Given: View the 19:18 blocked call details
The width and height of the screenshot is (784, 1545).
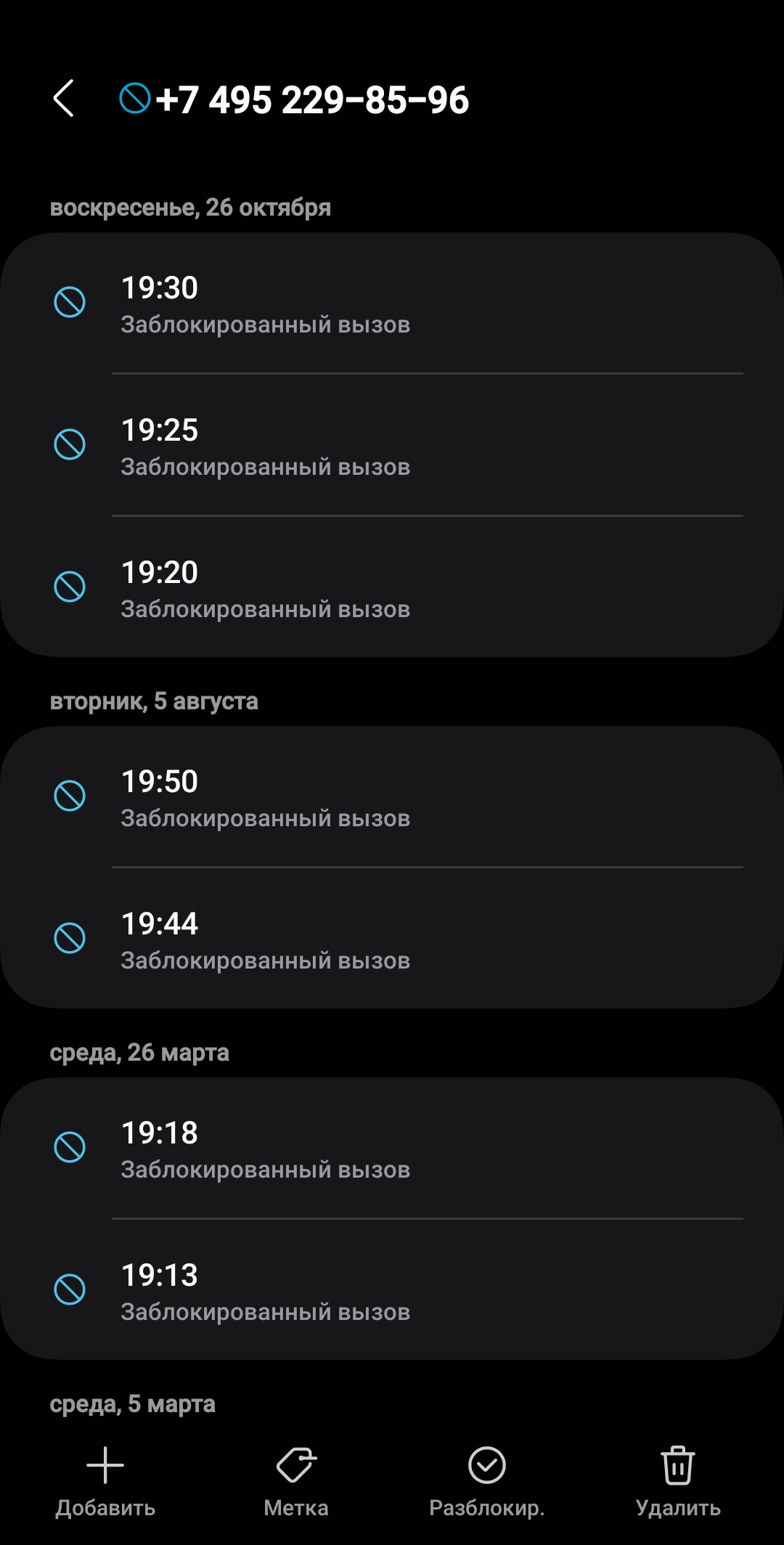Looking at the screenshot, I should pyautogui.click(x=392, y=1149).
